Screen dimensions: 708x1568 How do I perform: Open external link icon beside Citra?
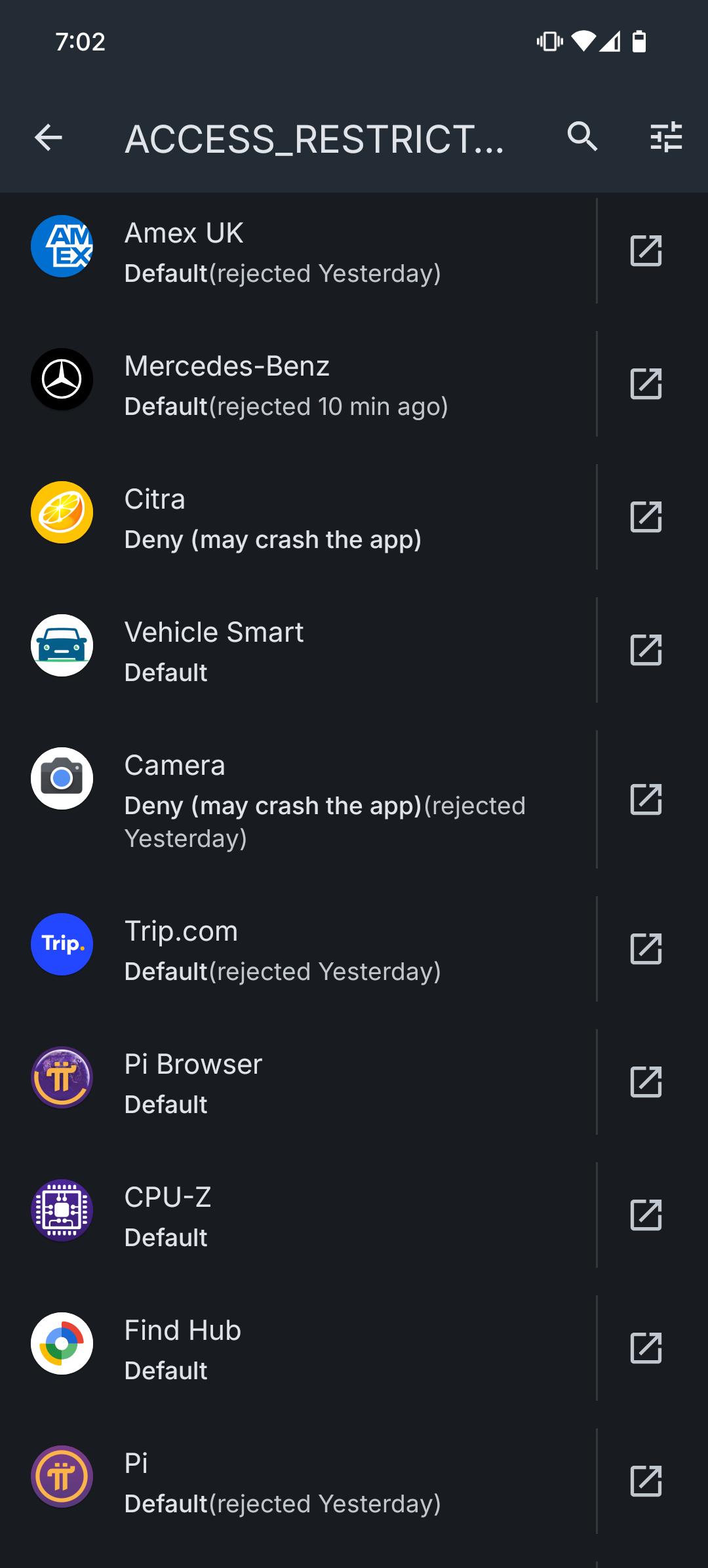[646, 517]
